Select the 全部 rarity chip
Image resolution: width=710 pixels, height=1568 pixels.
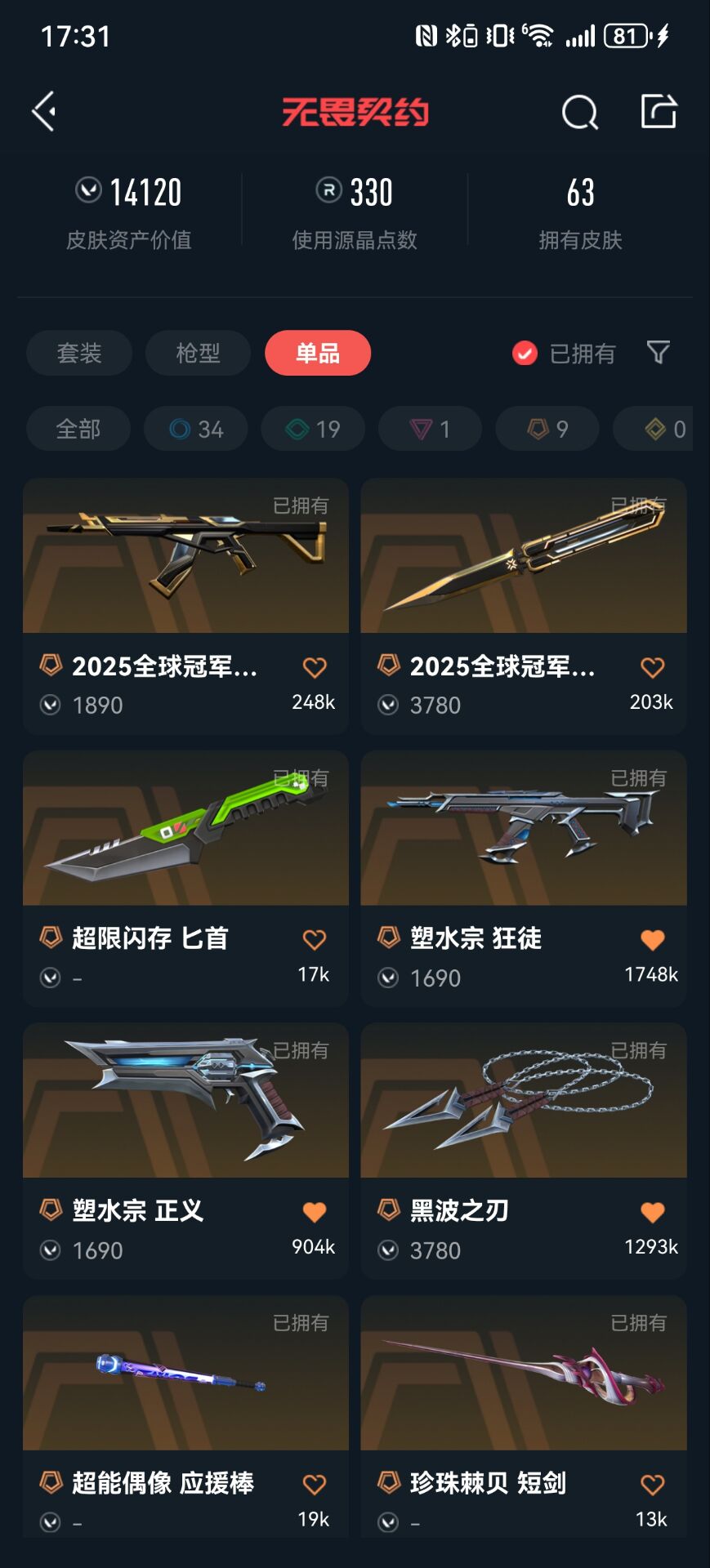click(x=78, y=429)
